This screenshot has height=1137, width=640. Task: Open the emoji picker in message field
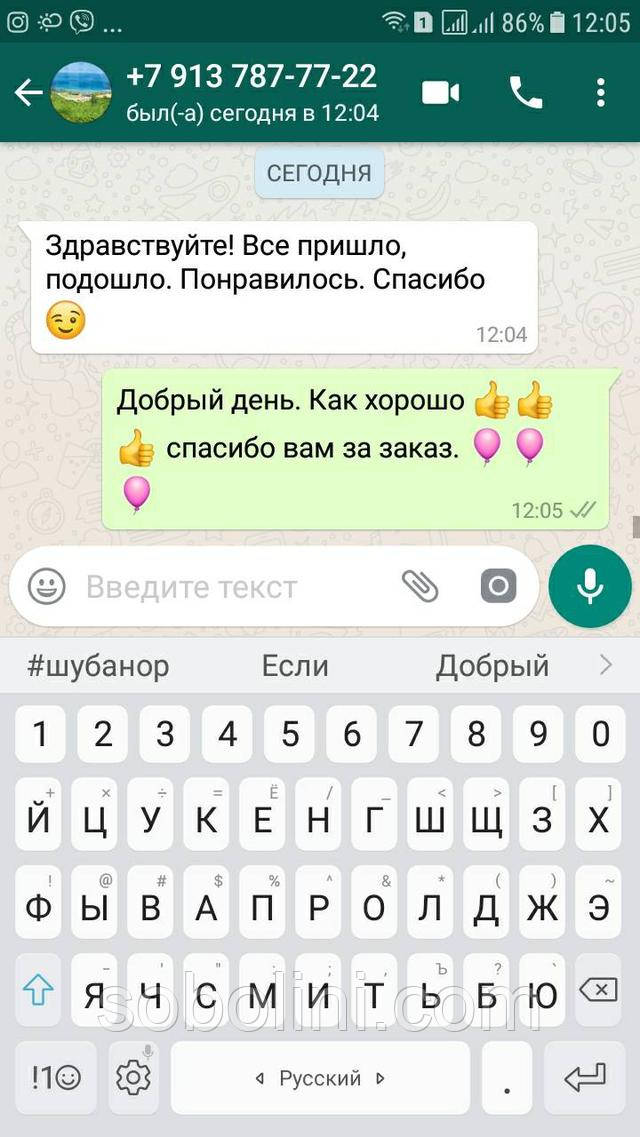(46, 586)
